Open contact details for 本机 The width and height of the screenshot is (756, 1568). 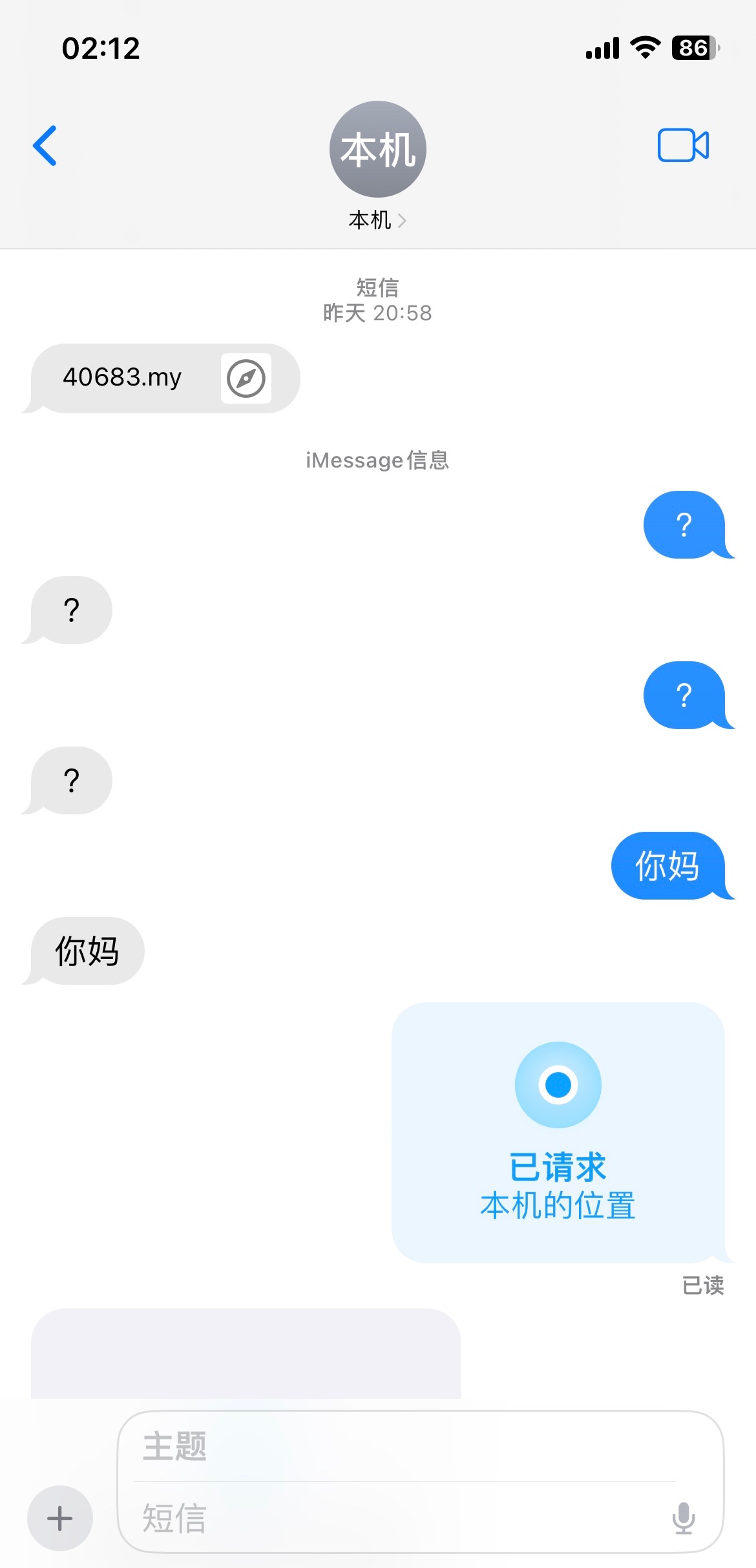[x=377, y=220]
